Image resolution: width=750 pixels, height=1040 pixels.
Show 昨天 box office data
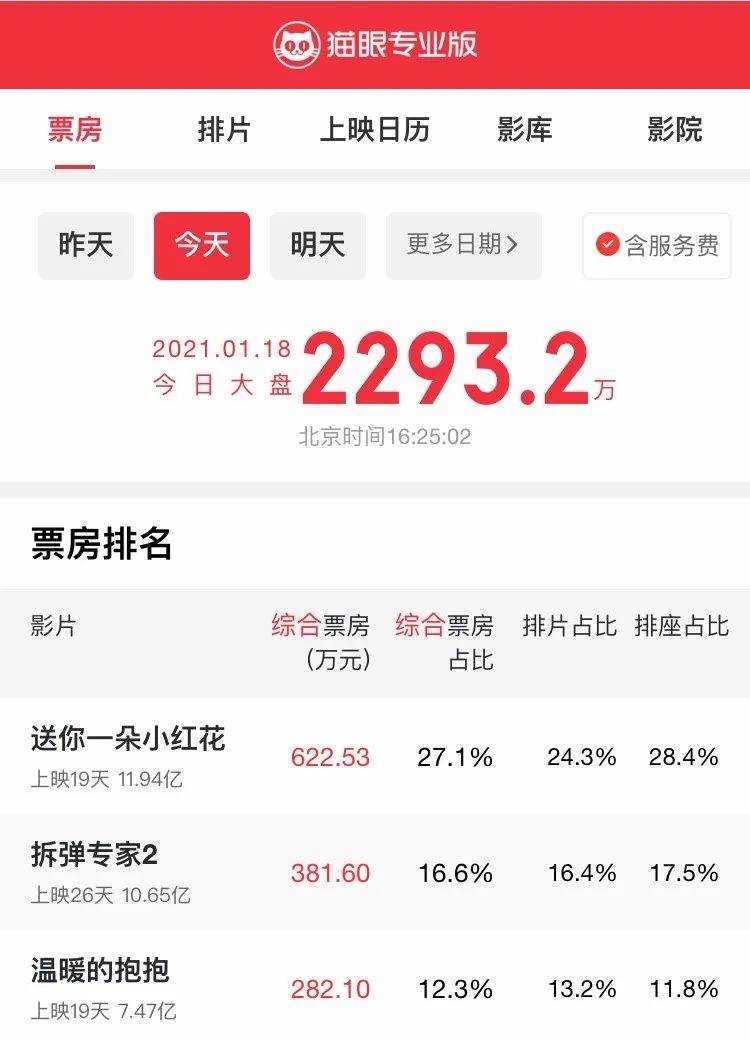(86, 245)
